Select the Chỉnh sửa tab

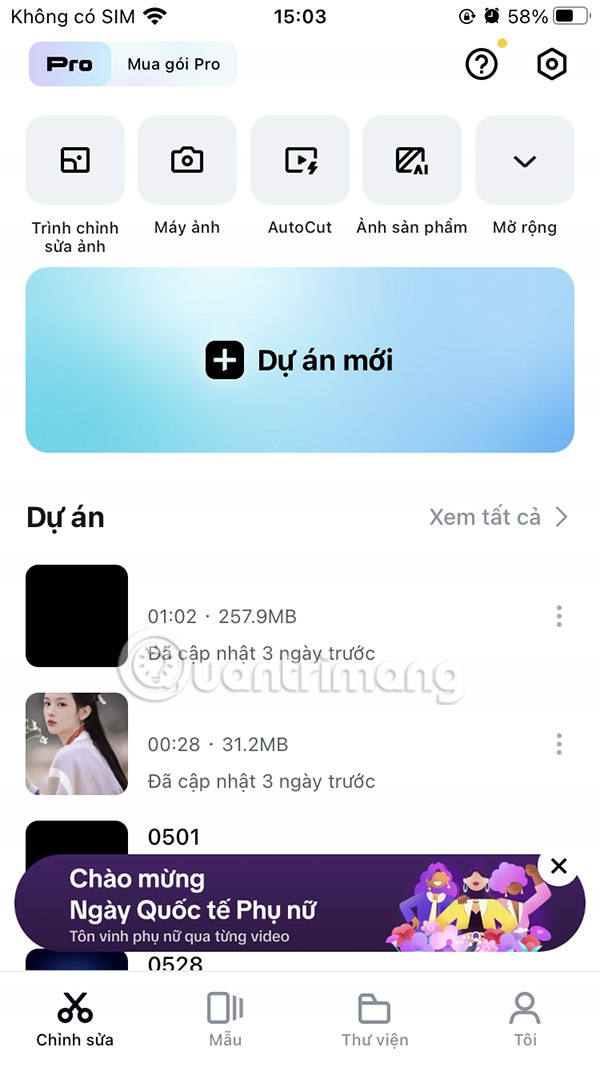click(x=75, y=1020)
